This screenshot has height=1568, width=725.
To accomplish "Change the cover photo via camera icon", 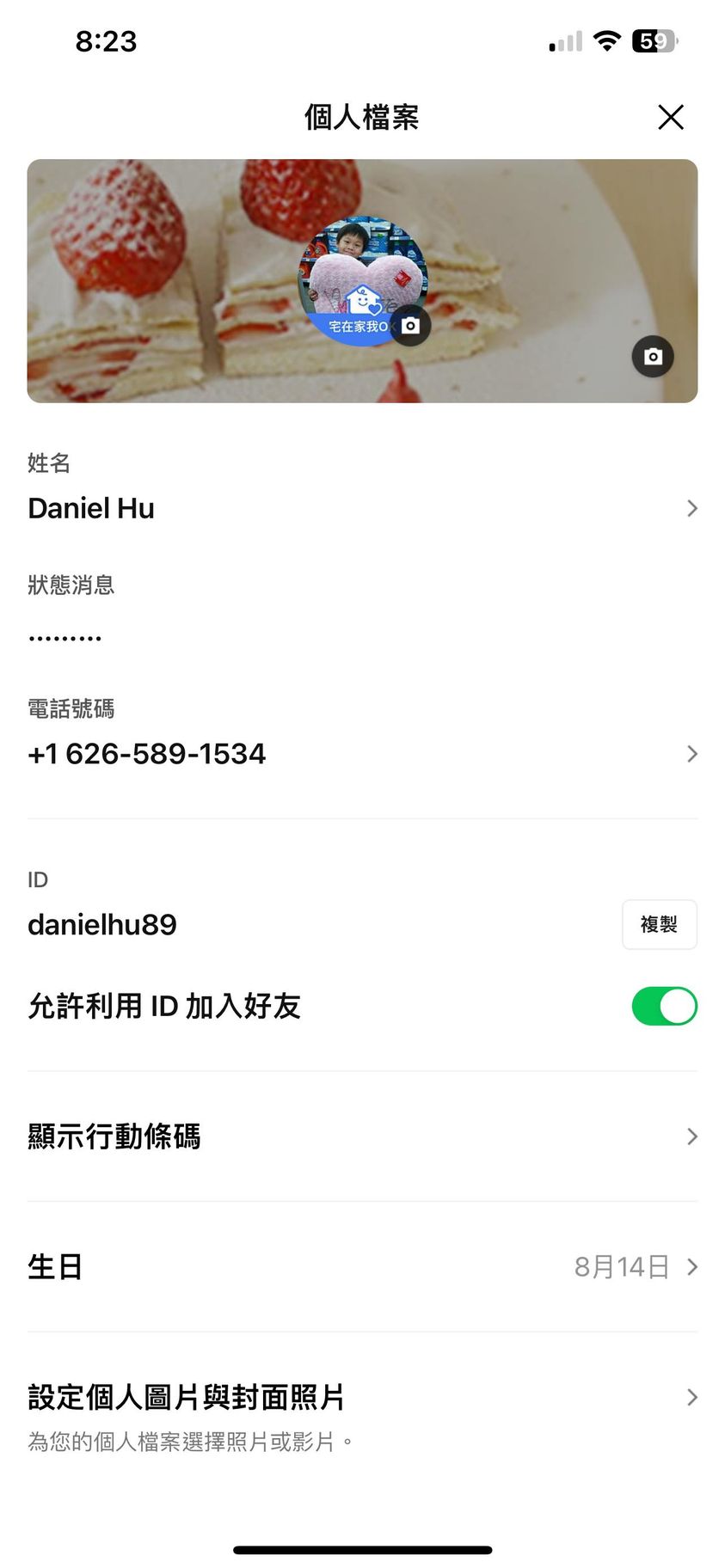I will coord(653,356).
